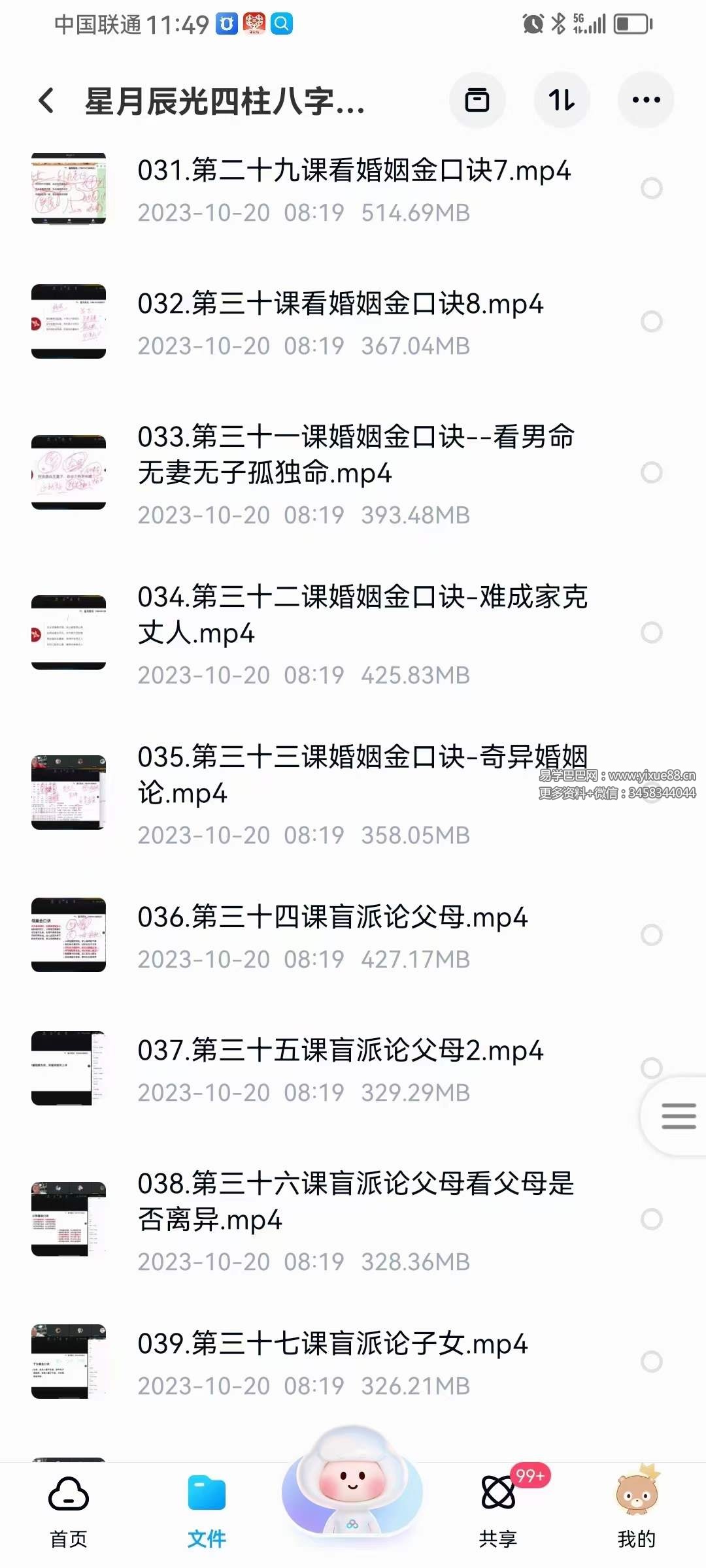Open the view mode switch icon
Image resolution: width=706 pixels, height=1568 pixels.
click(478, 99)
